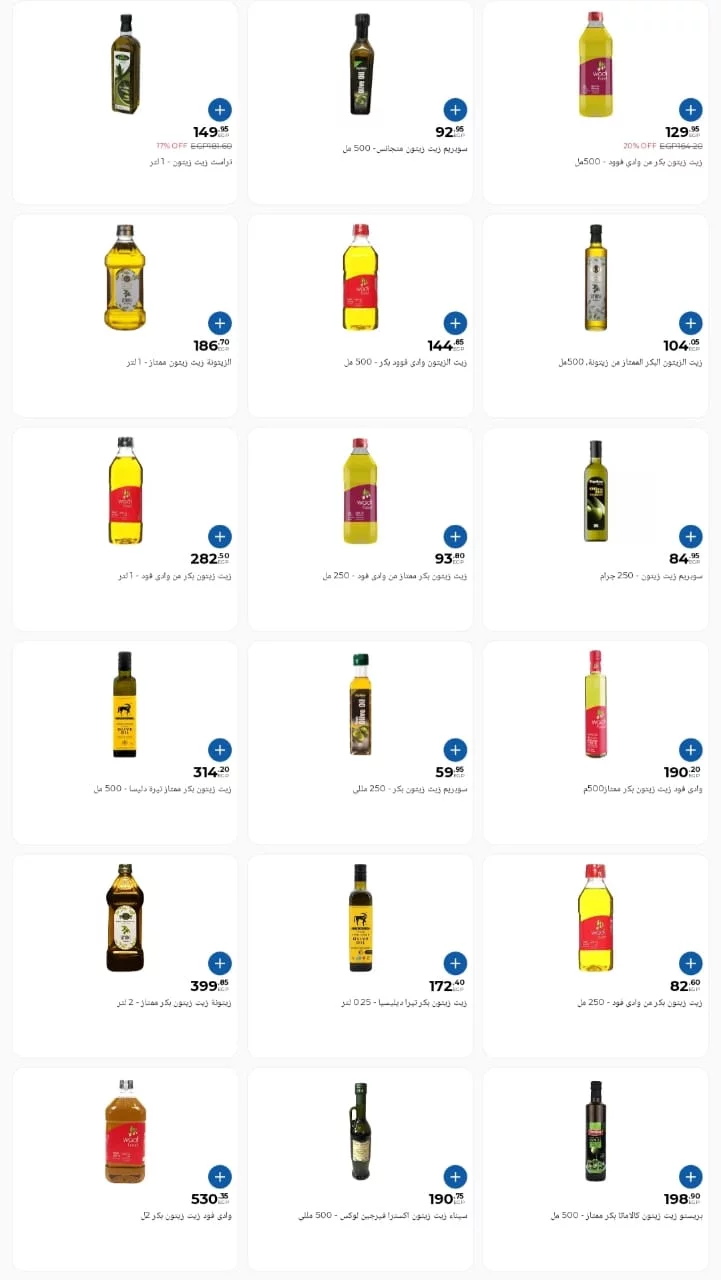Viewport: 721px width, 1280px height.
Task: Add the 93.80 EGP 250 ml olive oil
Action: (x=455, y=536)
